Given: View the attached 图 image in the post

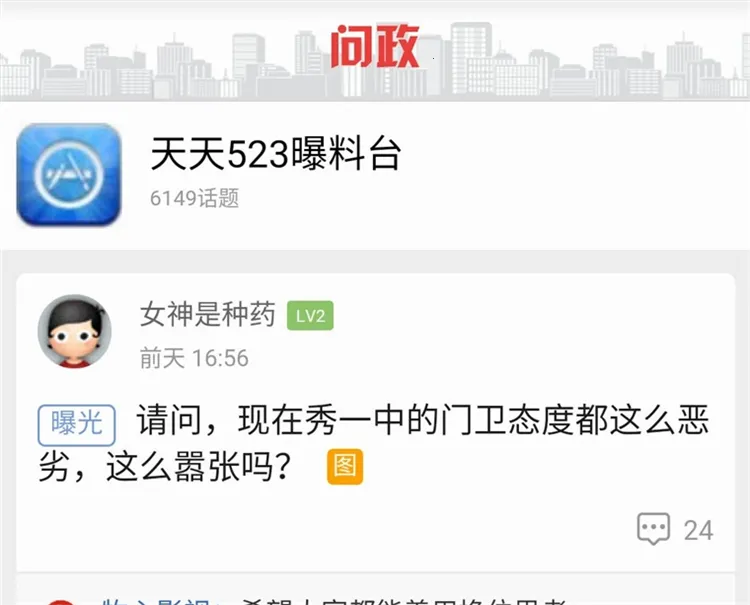Looking at the screenshot, I should (x=345, y=467).
